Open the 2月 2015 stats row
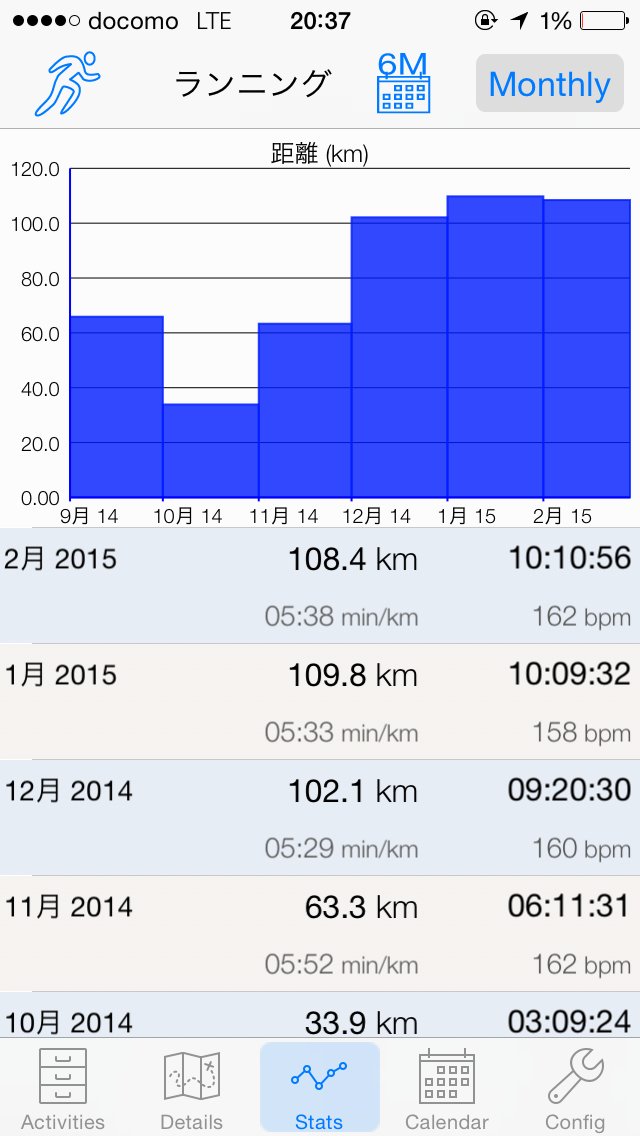 [320, 585]
